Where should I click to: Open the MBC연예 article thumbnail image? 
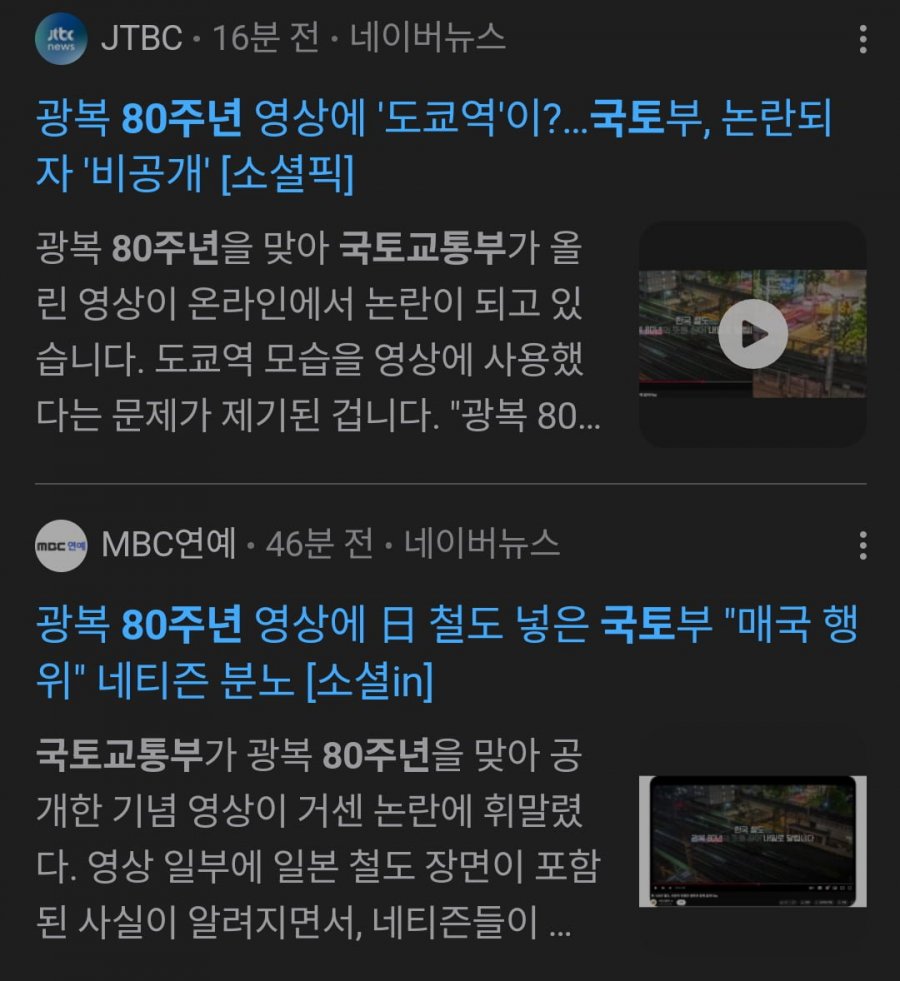752,841
